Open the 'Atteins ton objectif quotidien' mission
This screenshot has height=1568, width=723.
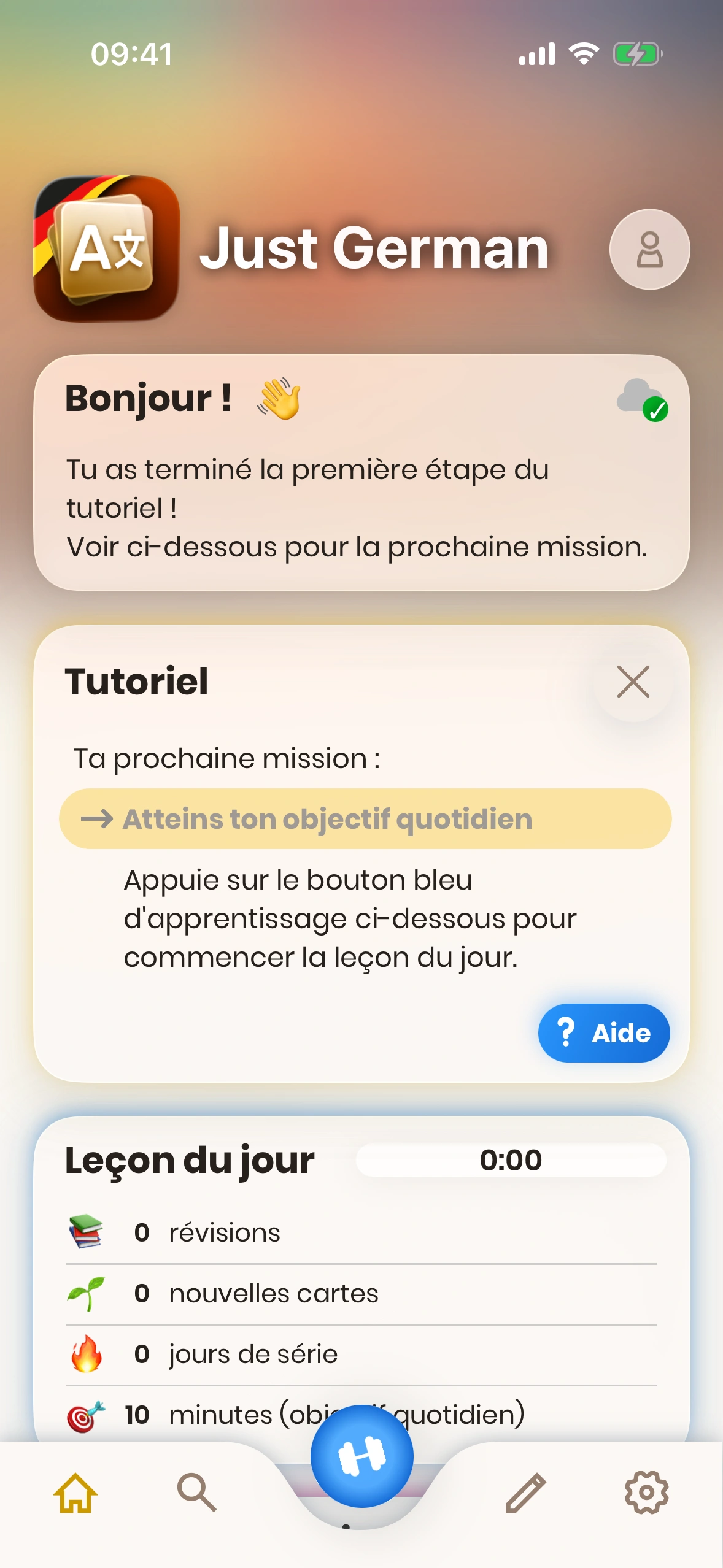coord(365,819)
